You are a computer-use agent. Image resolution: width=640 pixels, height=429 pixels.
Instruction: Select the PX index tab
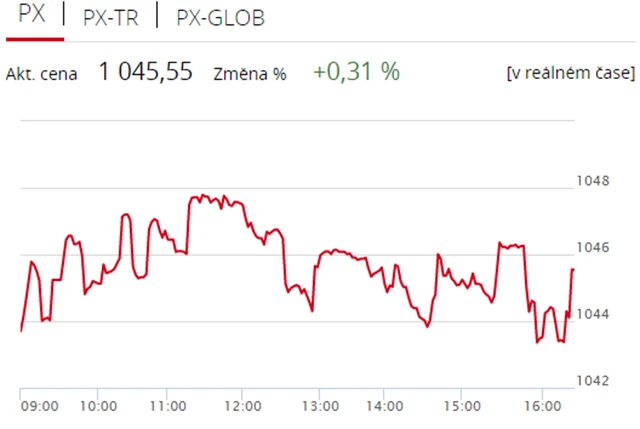(x=33, y=16)
